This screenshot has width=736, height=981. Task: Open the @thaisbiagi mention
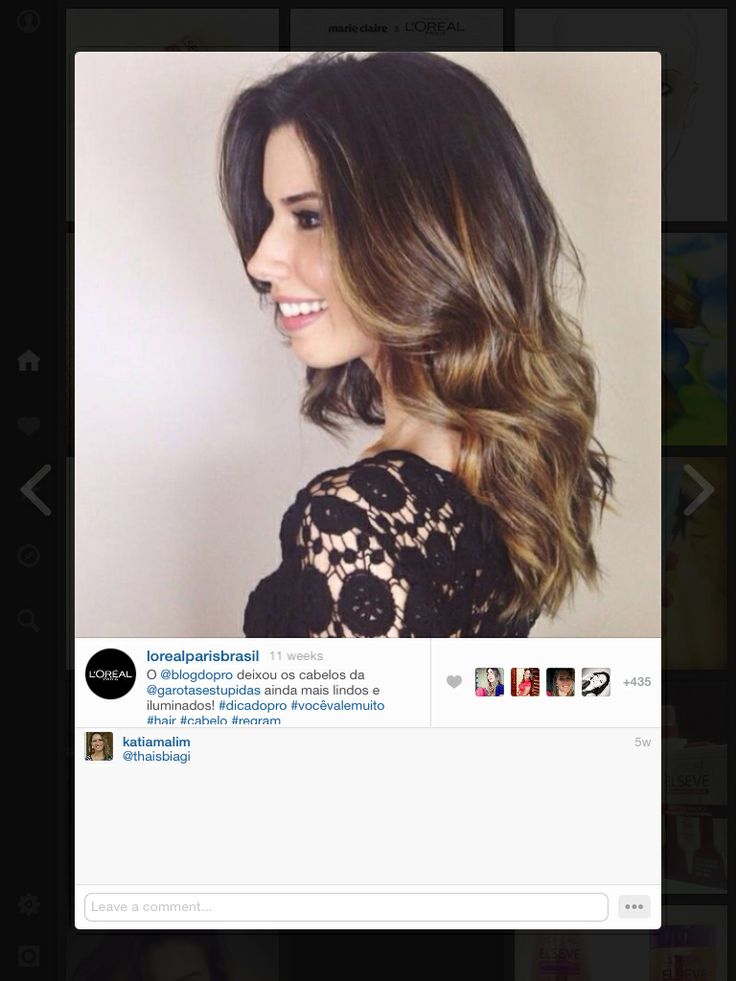(156, 757)
